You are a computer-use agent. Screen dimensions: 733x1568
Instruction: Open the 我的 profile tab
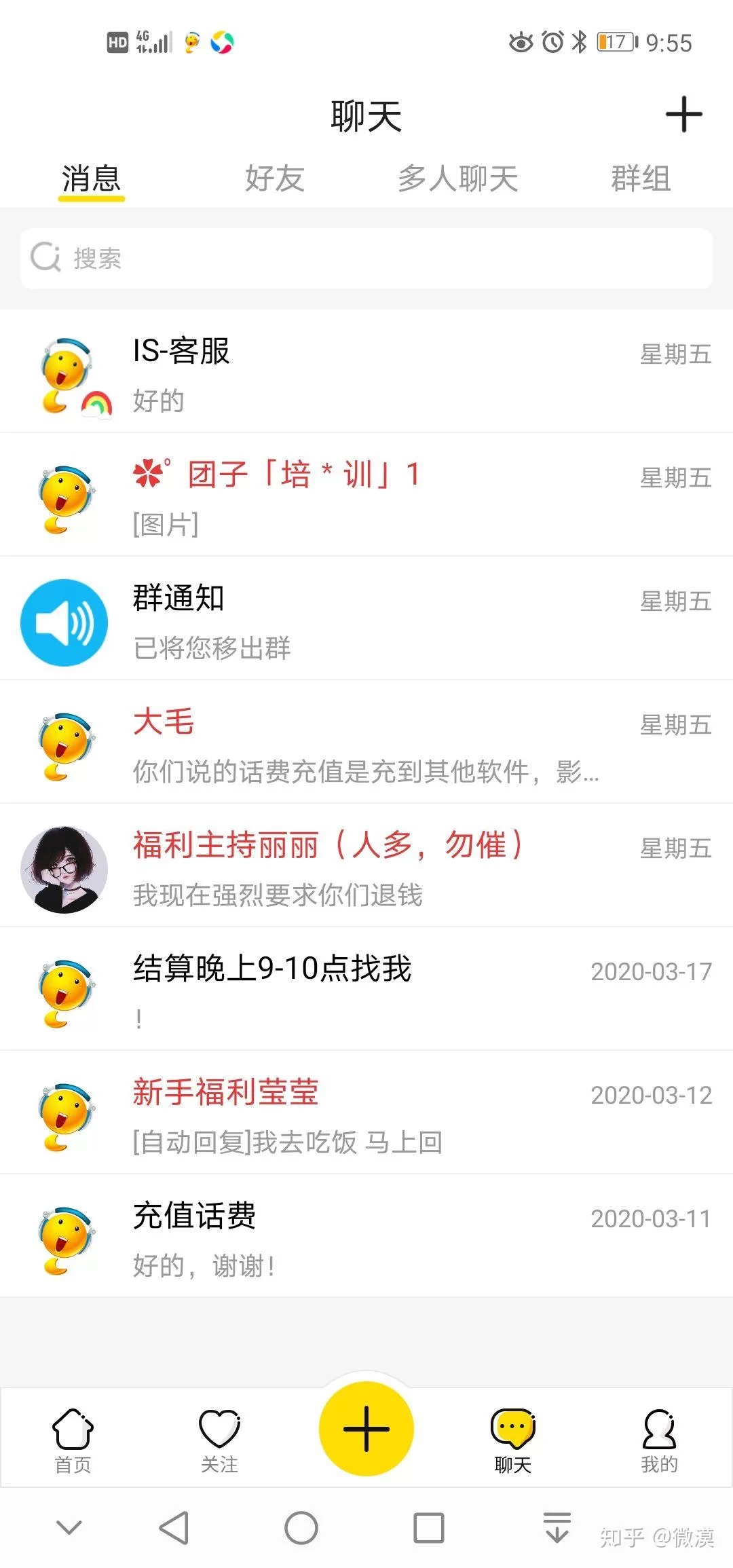659,1440
